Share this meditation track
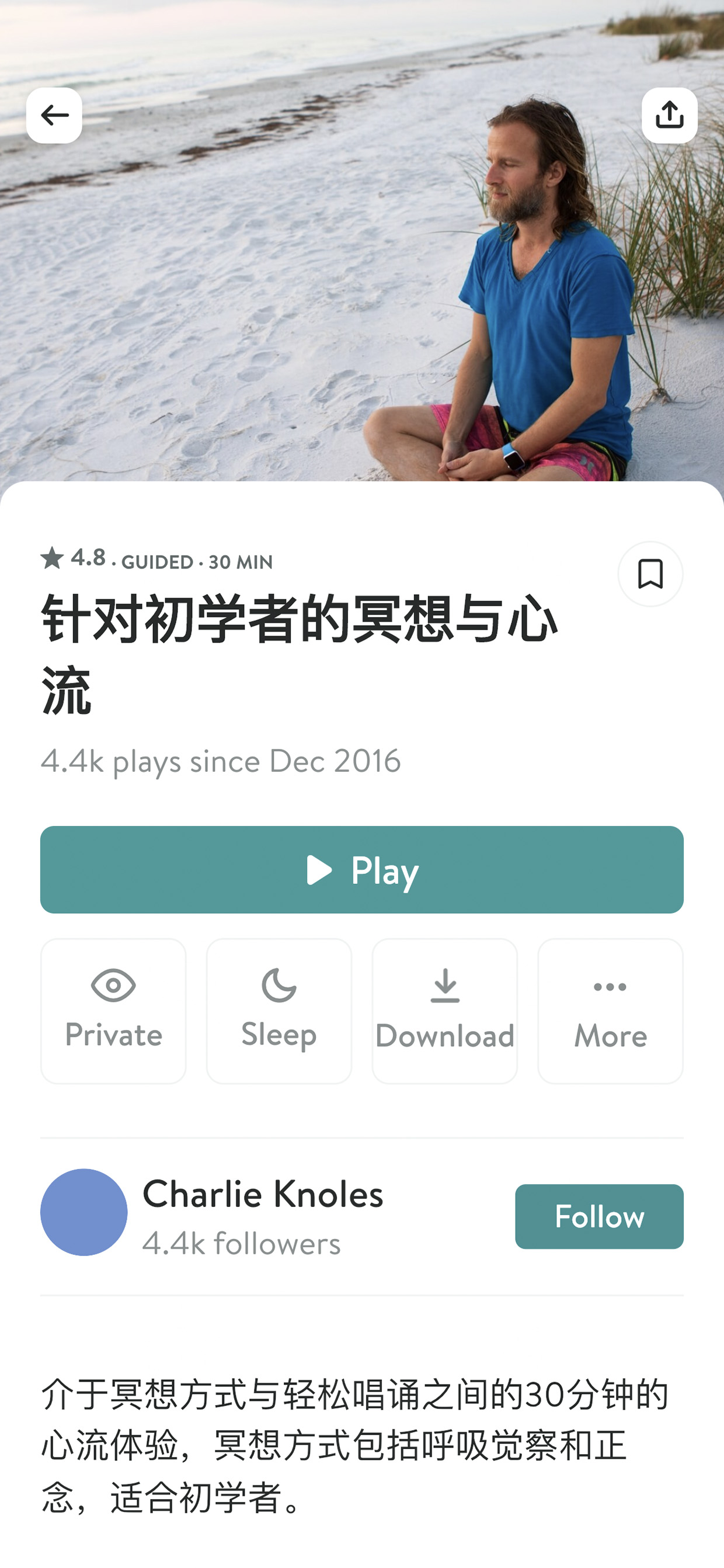 pyautogui.click(x=669, y=116)
